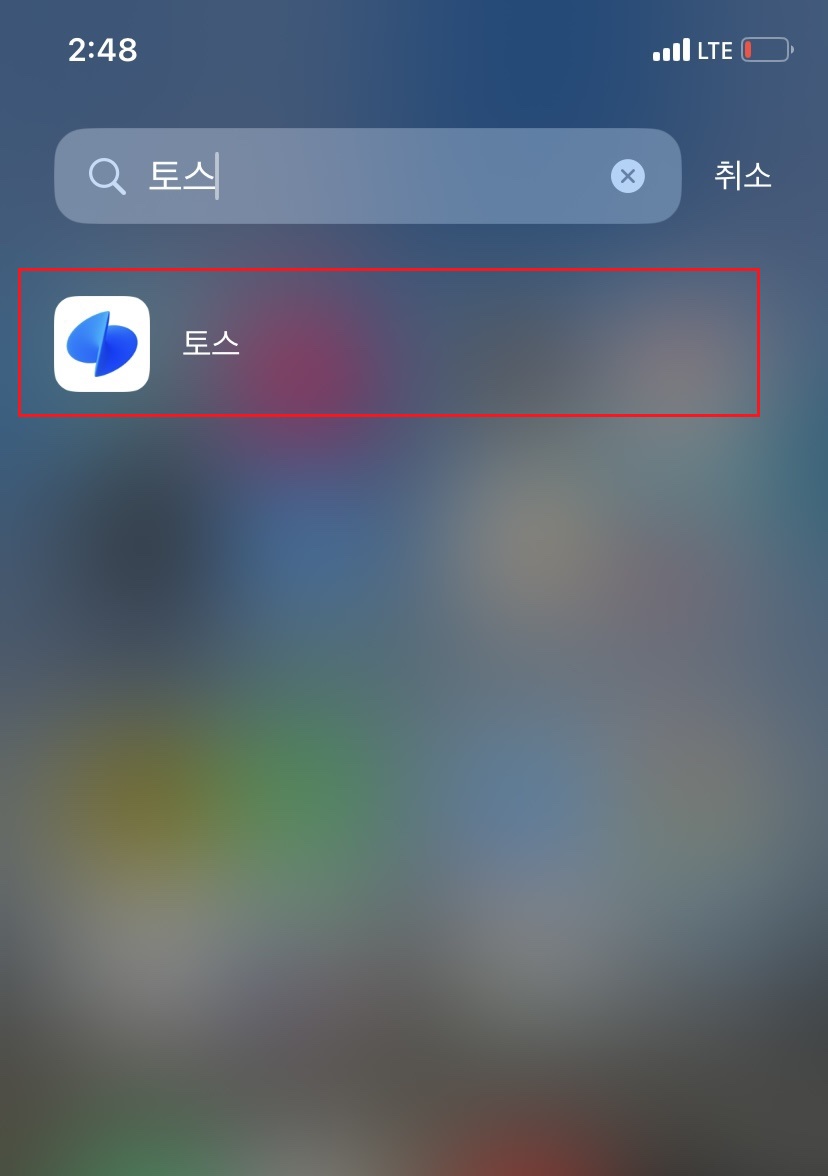Tap the red-highlighted result area
828x1176 pixels.
pyautogui.click(x=390, y=343)
